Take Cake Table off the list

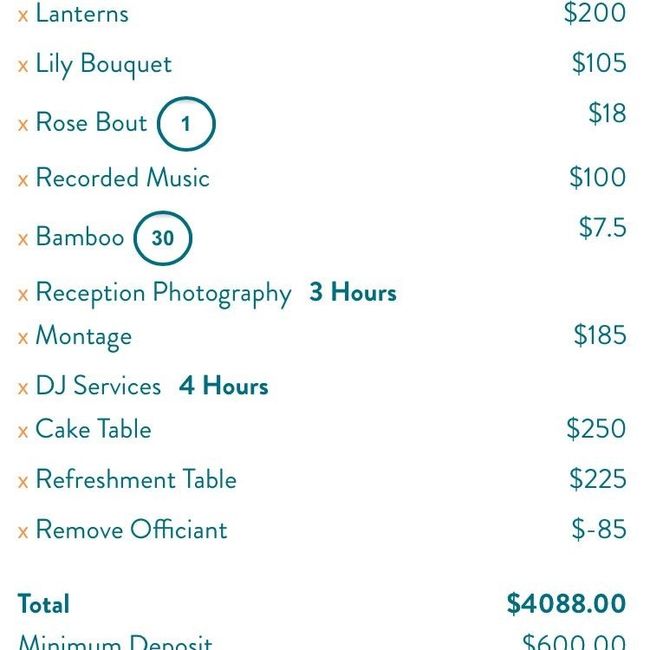[x=22, y=432]
